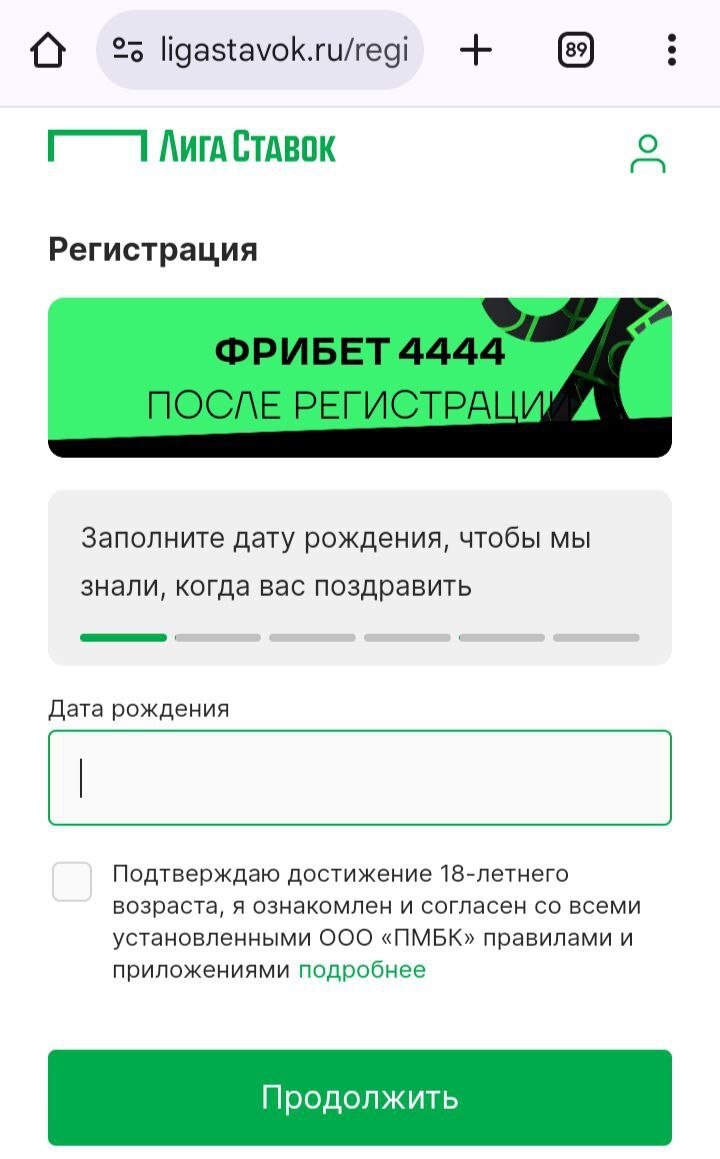This screenshot has width=720, height=1159.
Task: Open the profile icon in the header
Action: (x=648, y=154)
